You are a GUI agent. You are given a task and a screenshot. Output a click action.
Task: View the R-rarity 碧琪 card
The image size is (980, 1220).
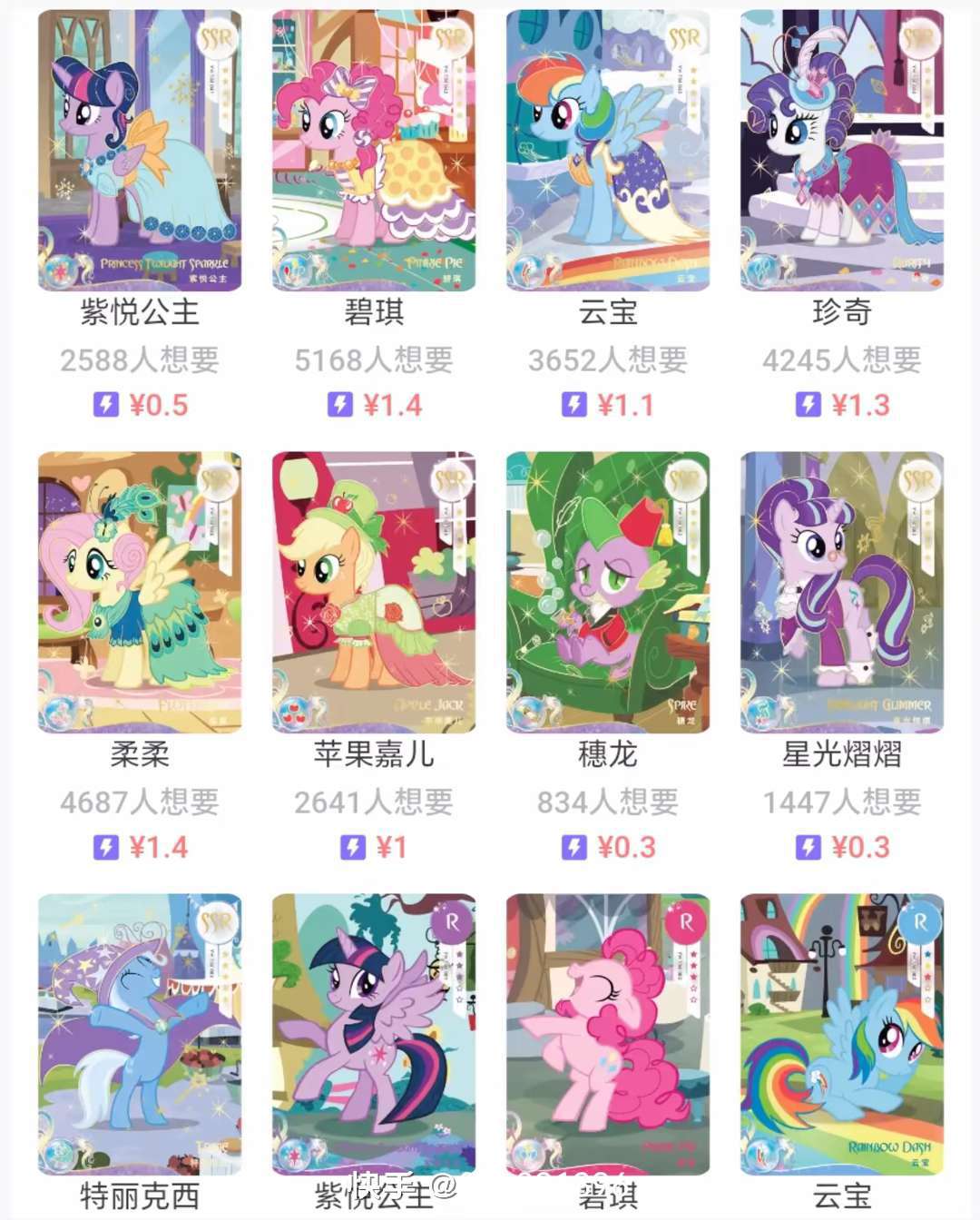(608, 1033)
